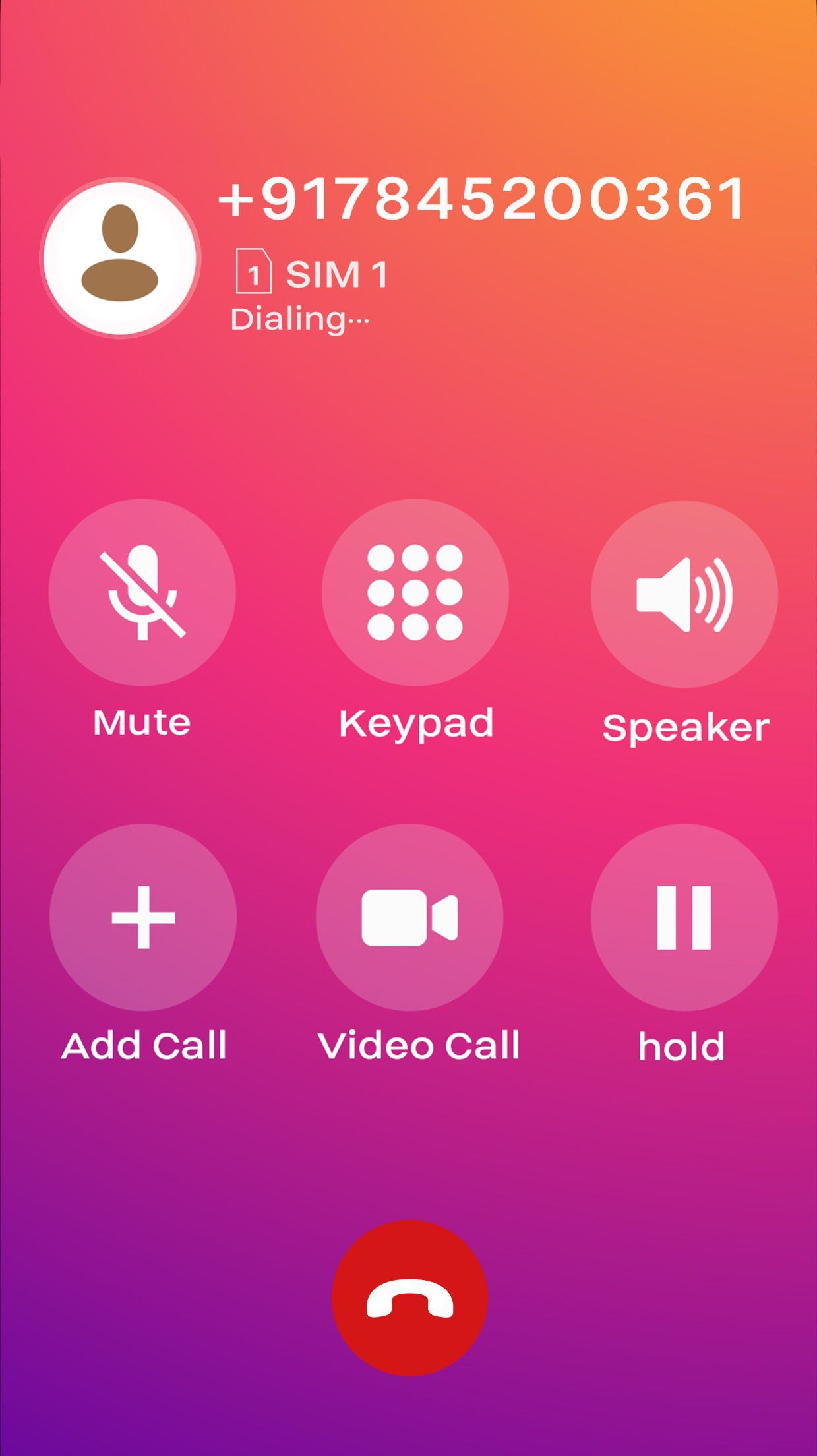This screenshot has width=817, height=1456.
Task: Switch to a Video Call
Action: (x=409, y=917)
